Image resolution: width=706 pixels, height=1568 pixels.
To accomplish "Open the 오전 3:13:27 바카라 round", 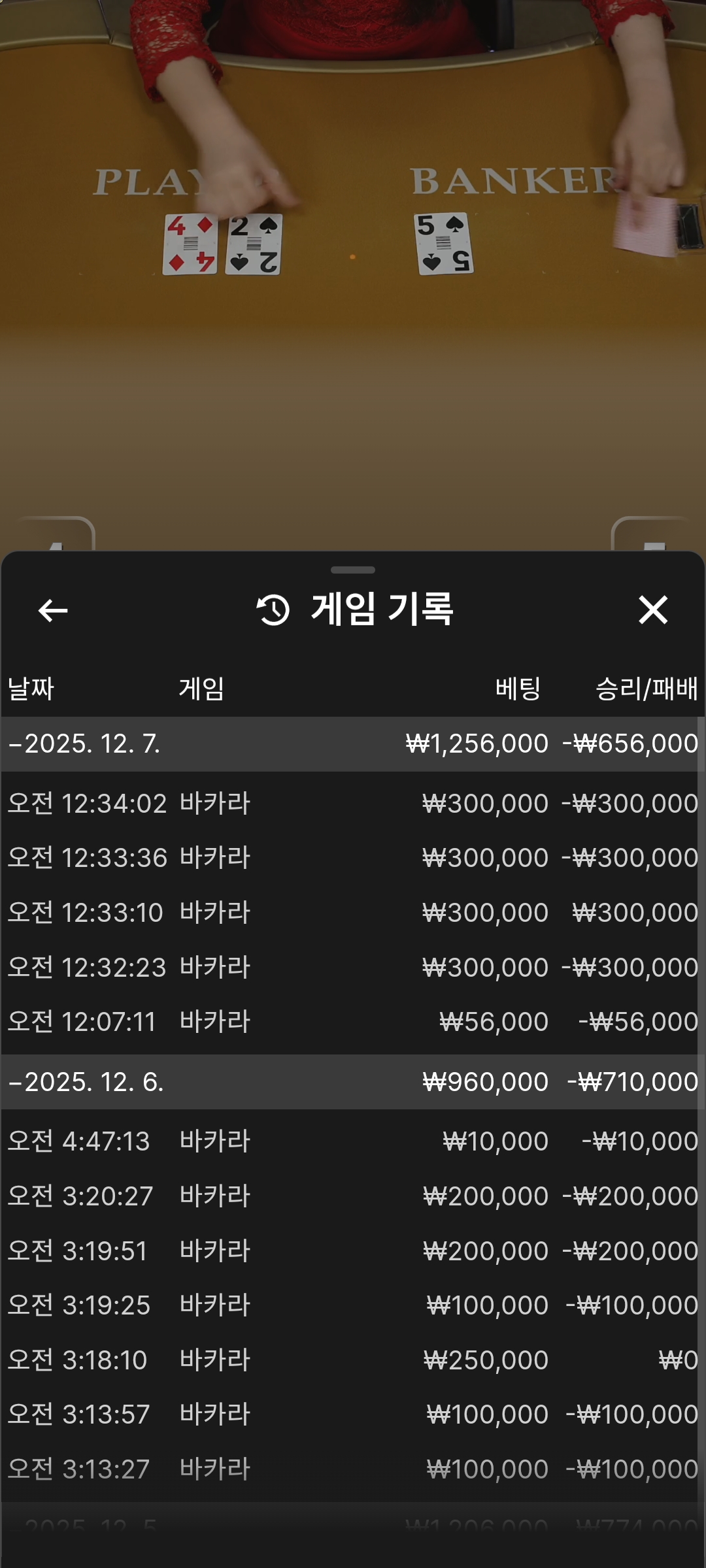I will pyautogui.click(x=352, y=1469).
